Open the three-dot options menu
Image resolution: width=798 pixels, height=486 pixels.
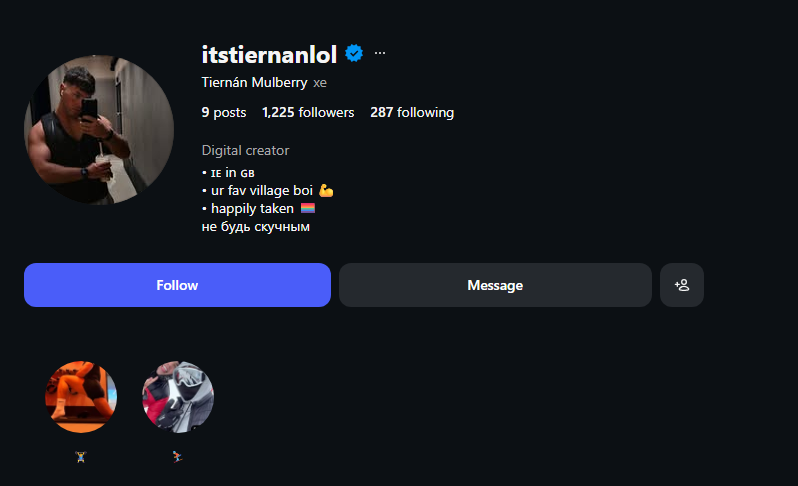[x=380, y=53]
